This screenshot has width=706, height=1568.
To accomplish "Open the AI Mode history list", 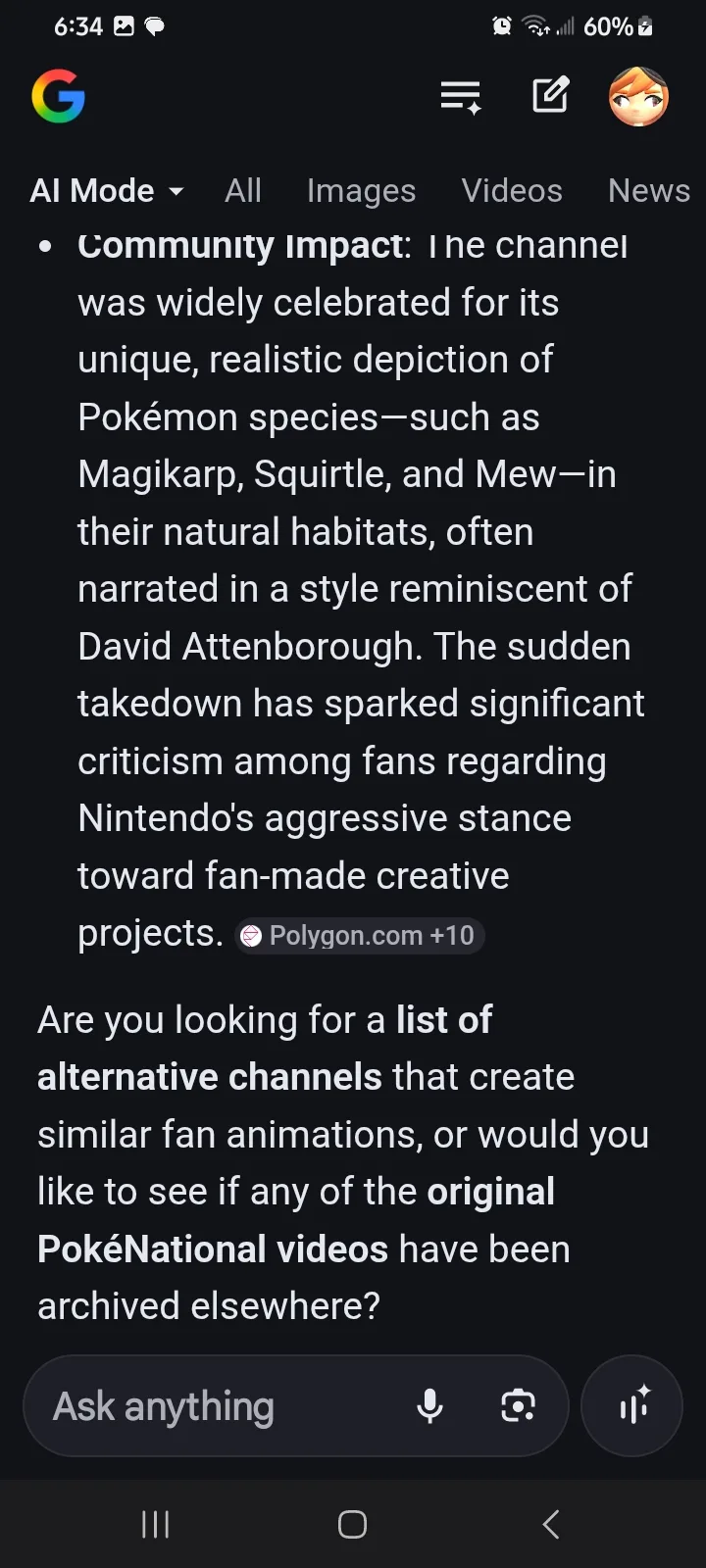I will (x=460, y=96).
